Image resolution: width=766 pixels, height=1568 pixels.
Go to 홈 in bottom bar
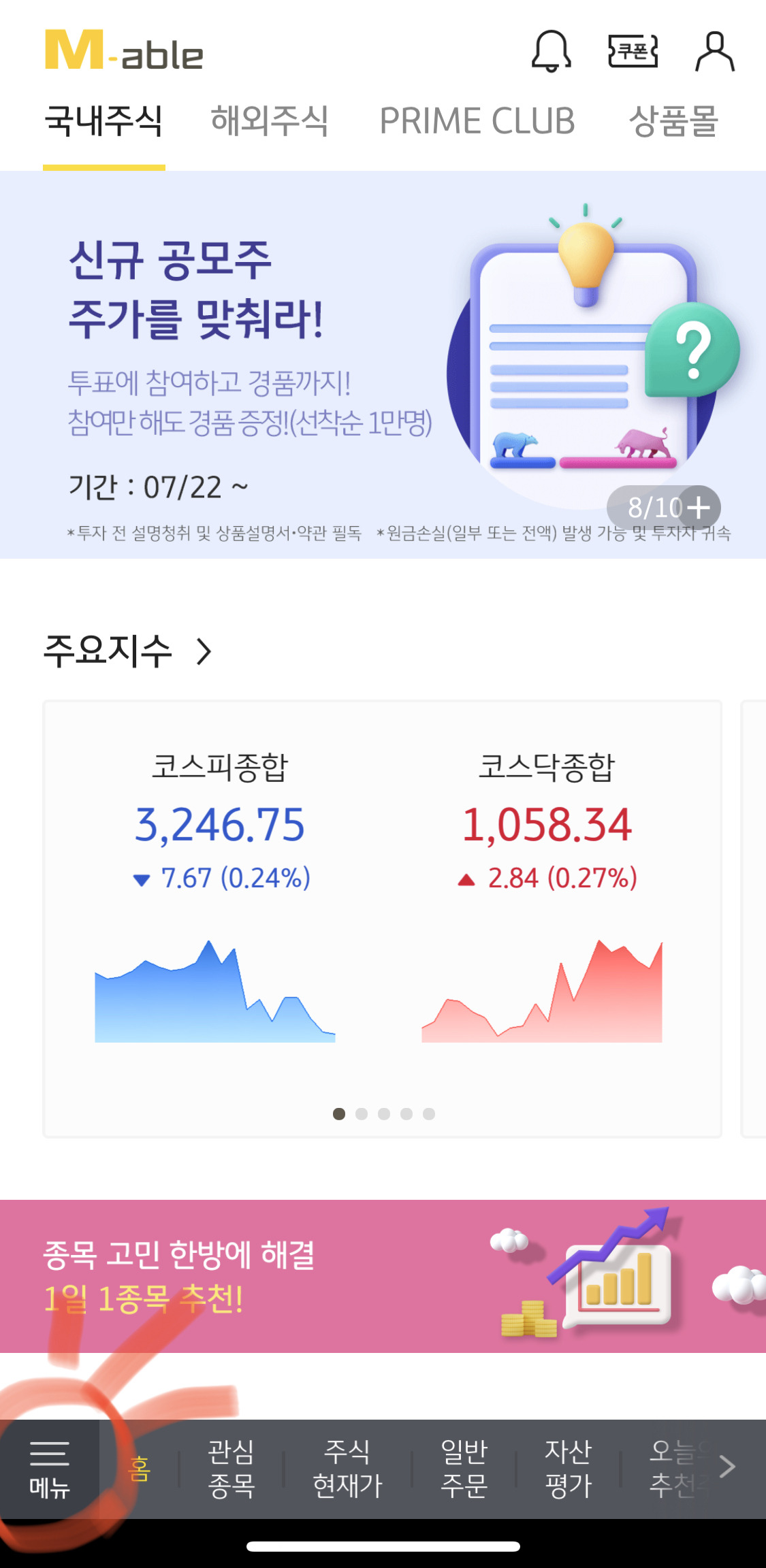[140, 1469]
